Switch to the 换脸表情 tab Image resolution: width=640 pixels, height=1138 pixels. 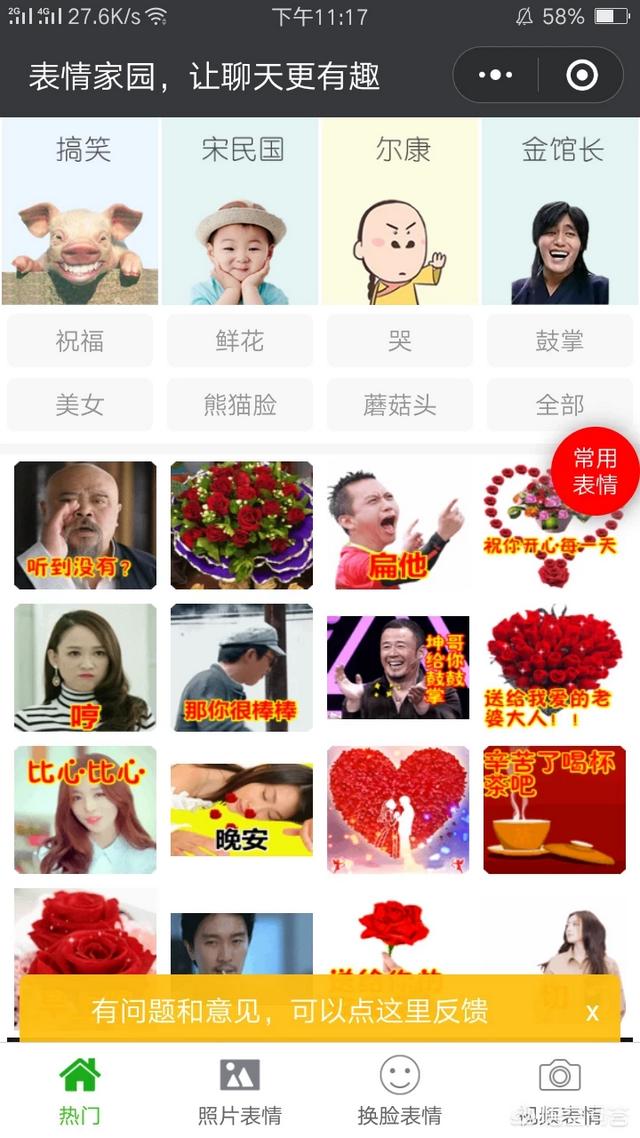coord(400,1091)
